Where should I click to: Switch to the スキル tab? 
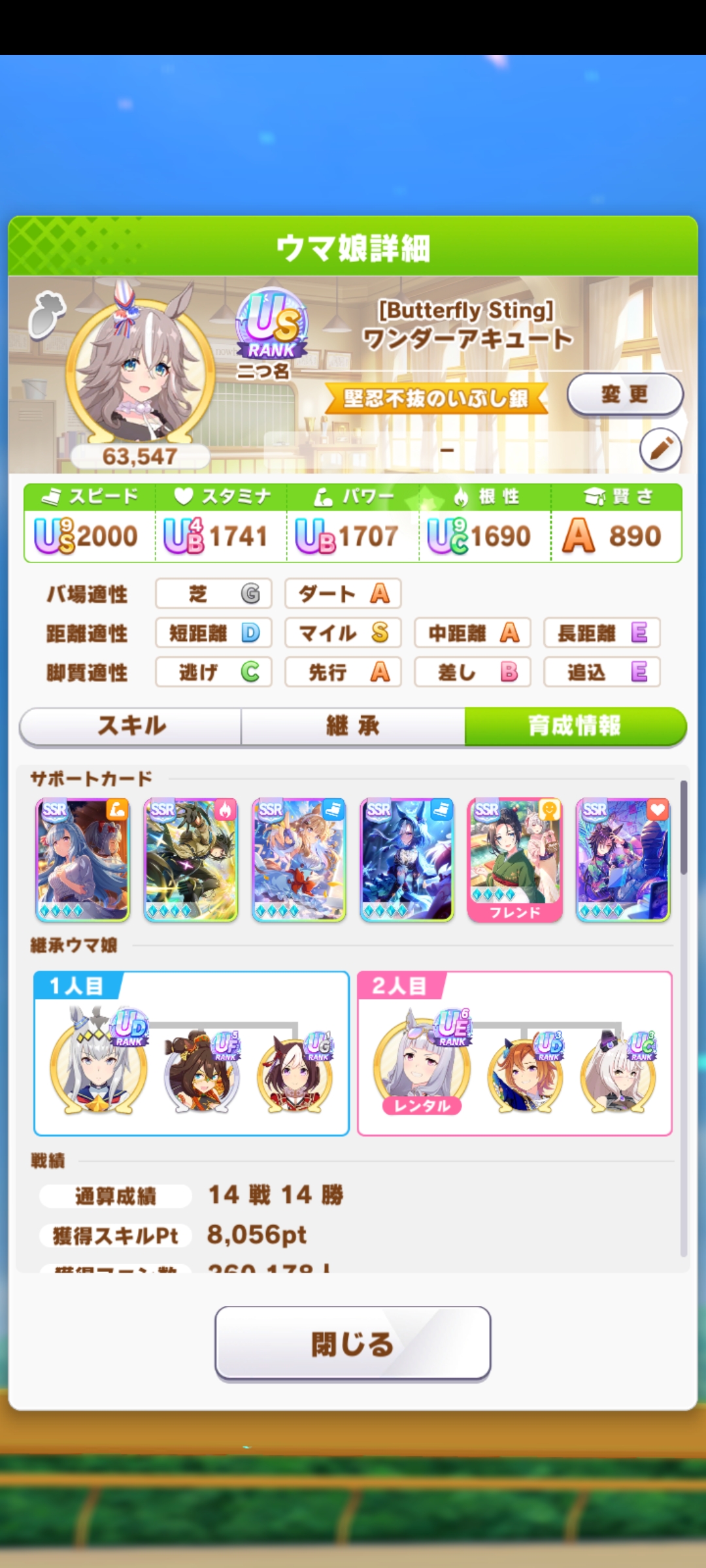131,726
